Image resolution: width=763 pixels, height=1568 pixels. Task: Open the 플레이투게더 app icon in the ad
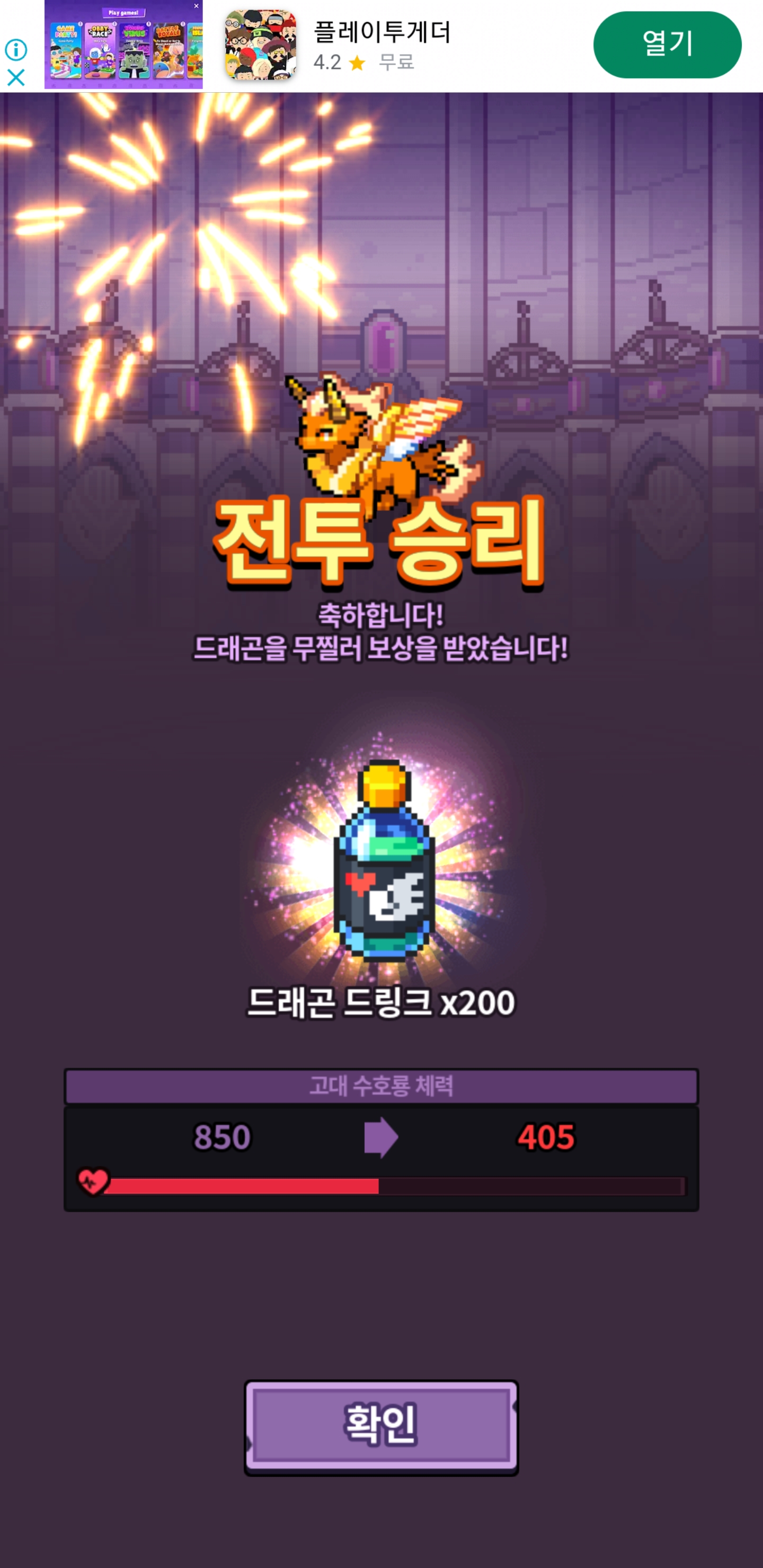point(261,44)
